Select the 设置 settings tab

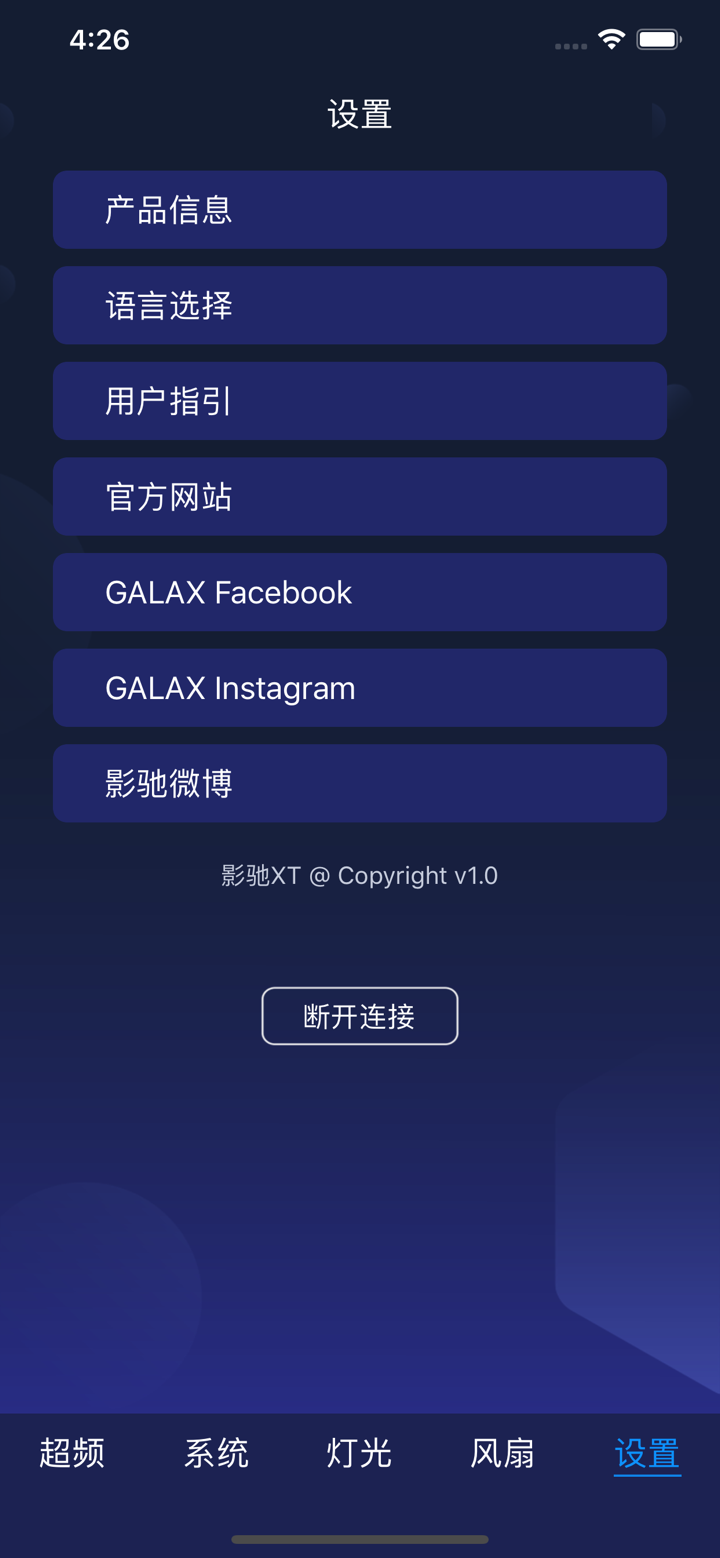click(646, 1455)
